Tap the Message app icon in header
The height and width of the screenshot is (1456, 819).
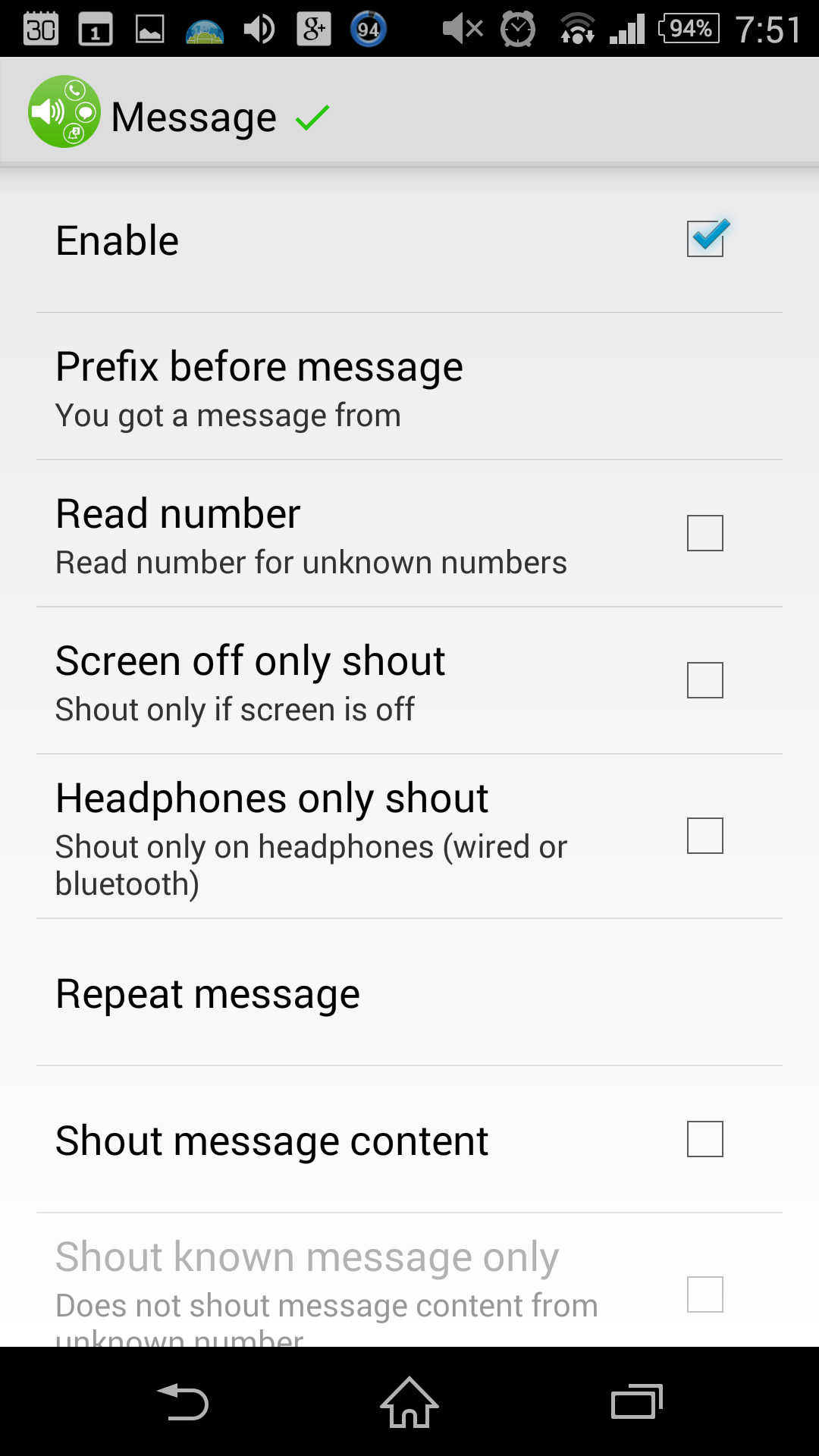pos(64,111)
